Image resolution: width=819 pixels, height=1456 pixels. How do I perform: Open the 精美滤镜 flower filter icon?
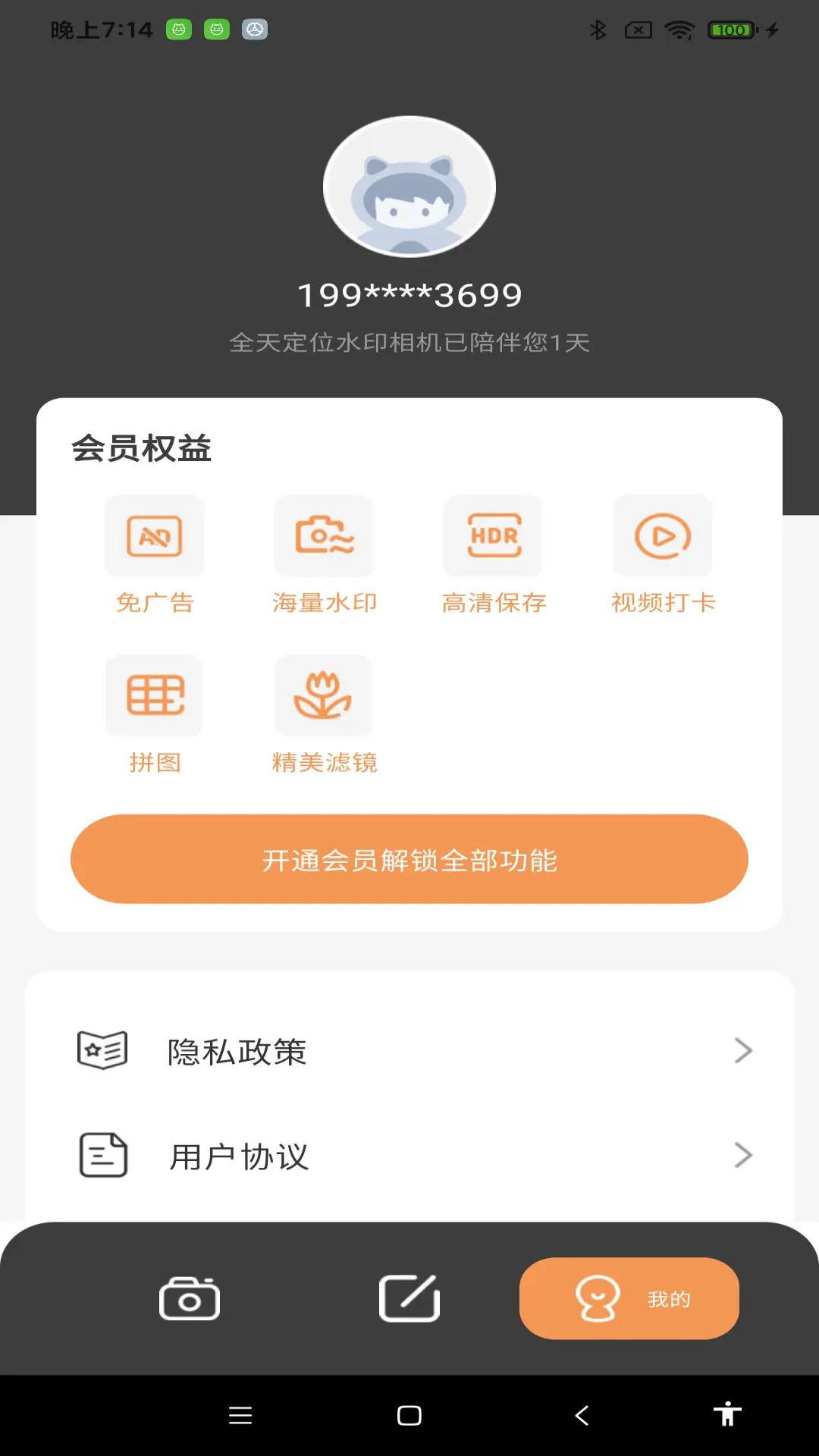323,695
